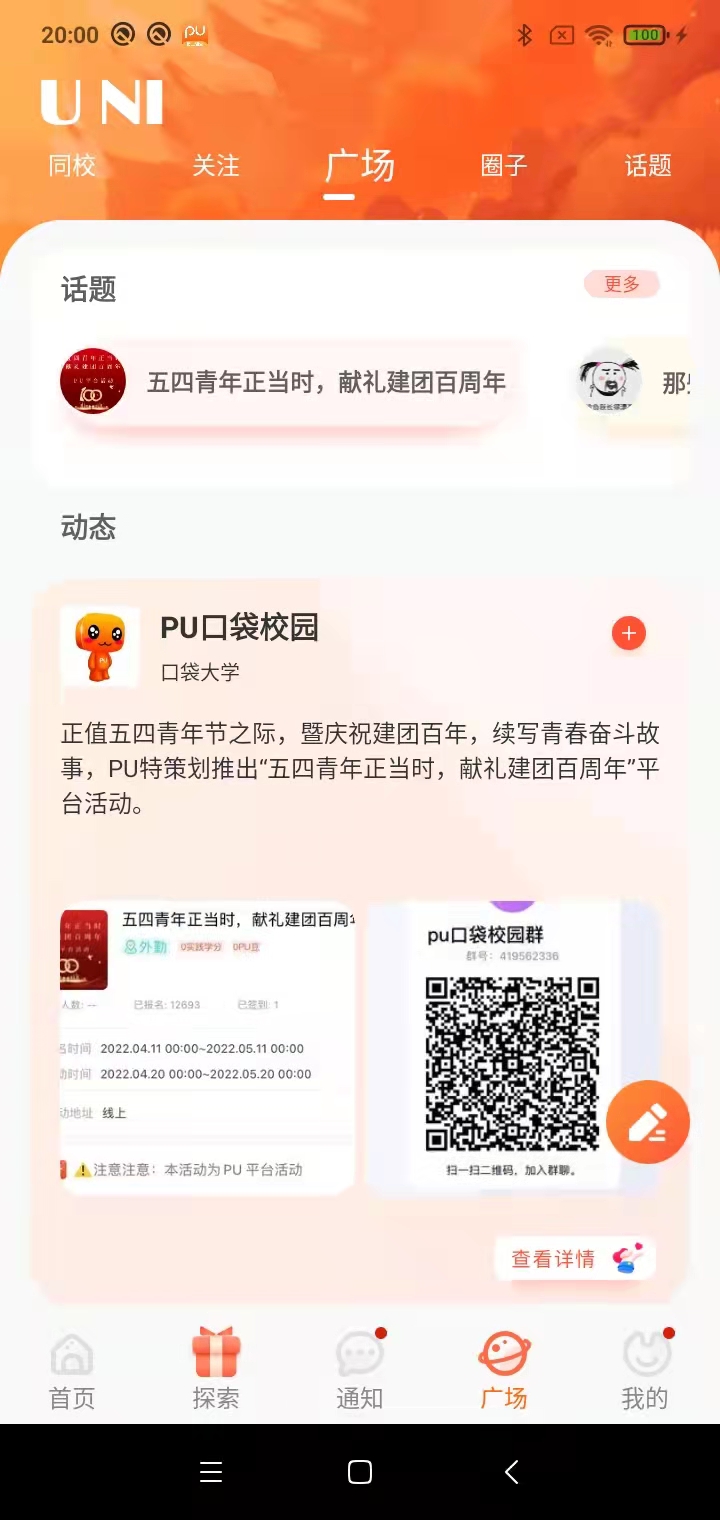Screen dimensions: 720x1520
Task: Switch to the 同校 tab
Action: pyautogui.click(x=72, y=166)
